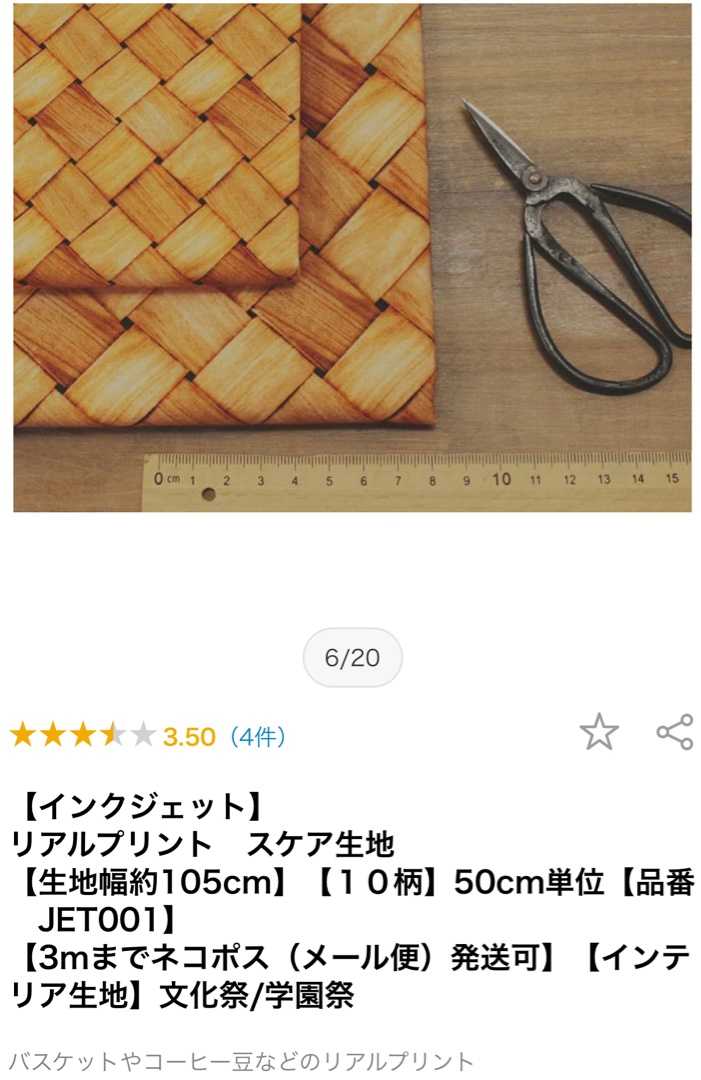This screenshot has height=1080, width=701.
Task: Open the woven basket fabric product photo
Action: coord(352,258)
